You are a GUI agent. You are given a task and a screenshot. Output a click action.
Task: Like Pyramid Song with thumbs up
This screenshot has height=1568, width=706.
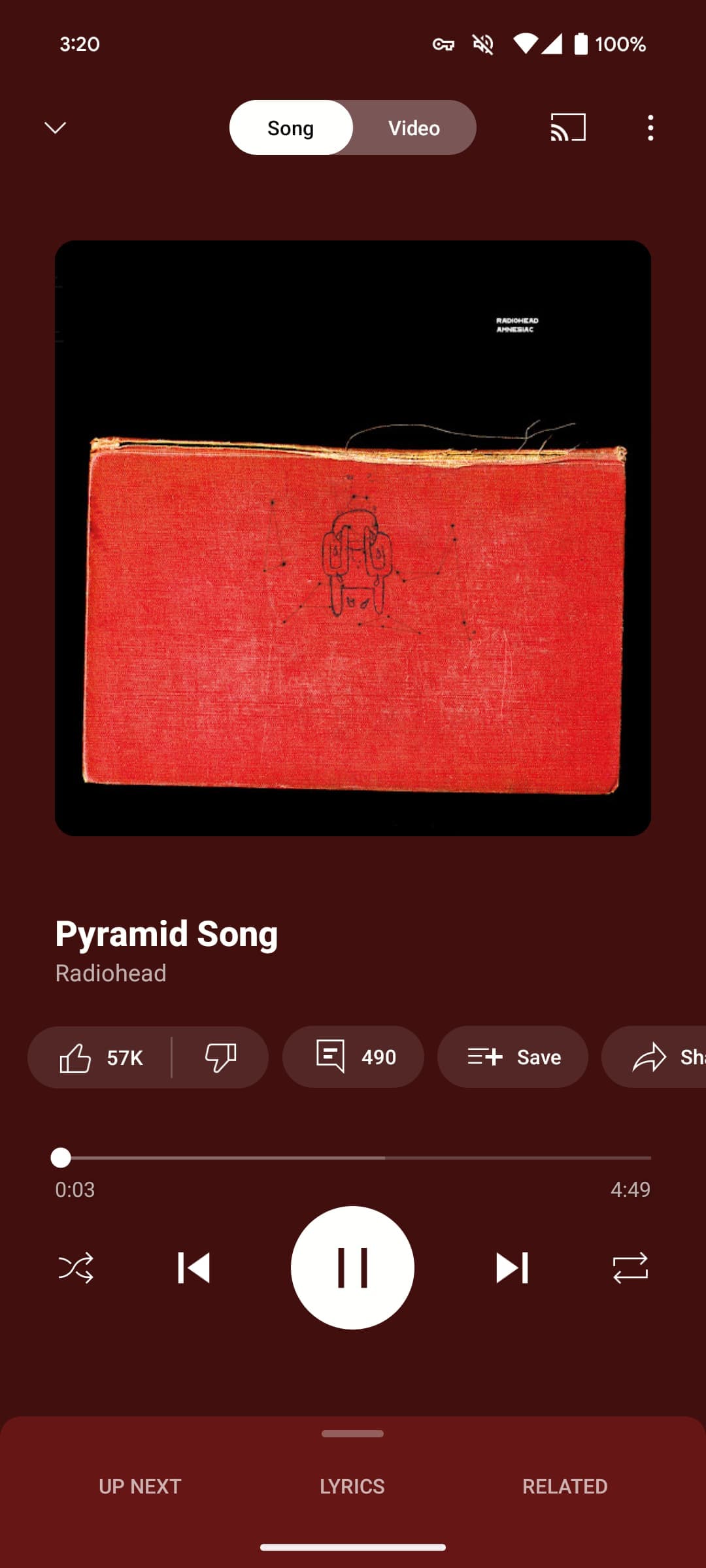[x=100, y=1057]
